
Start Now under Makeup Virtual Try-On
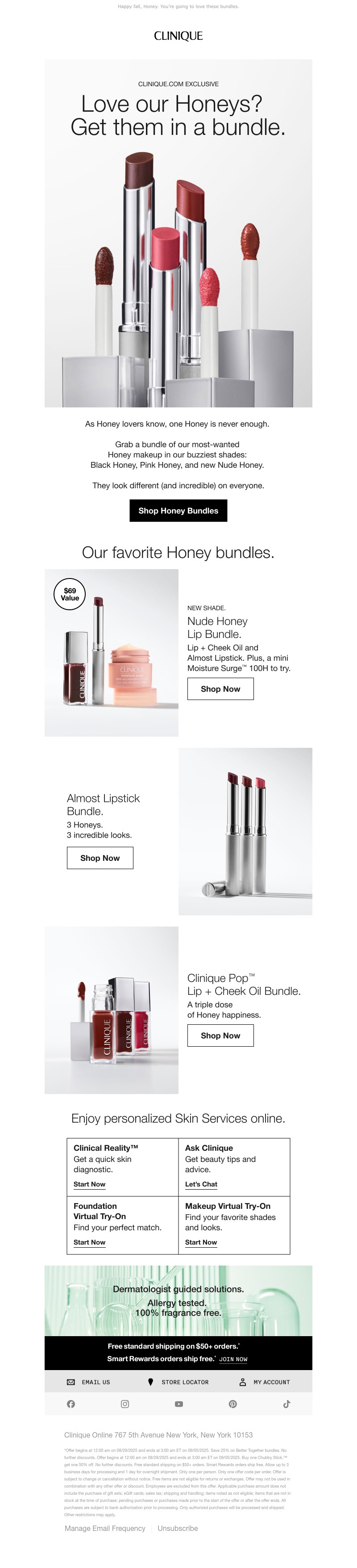pos(201,1242)
